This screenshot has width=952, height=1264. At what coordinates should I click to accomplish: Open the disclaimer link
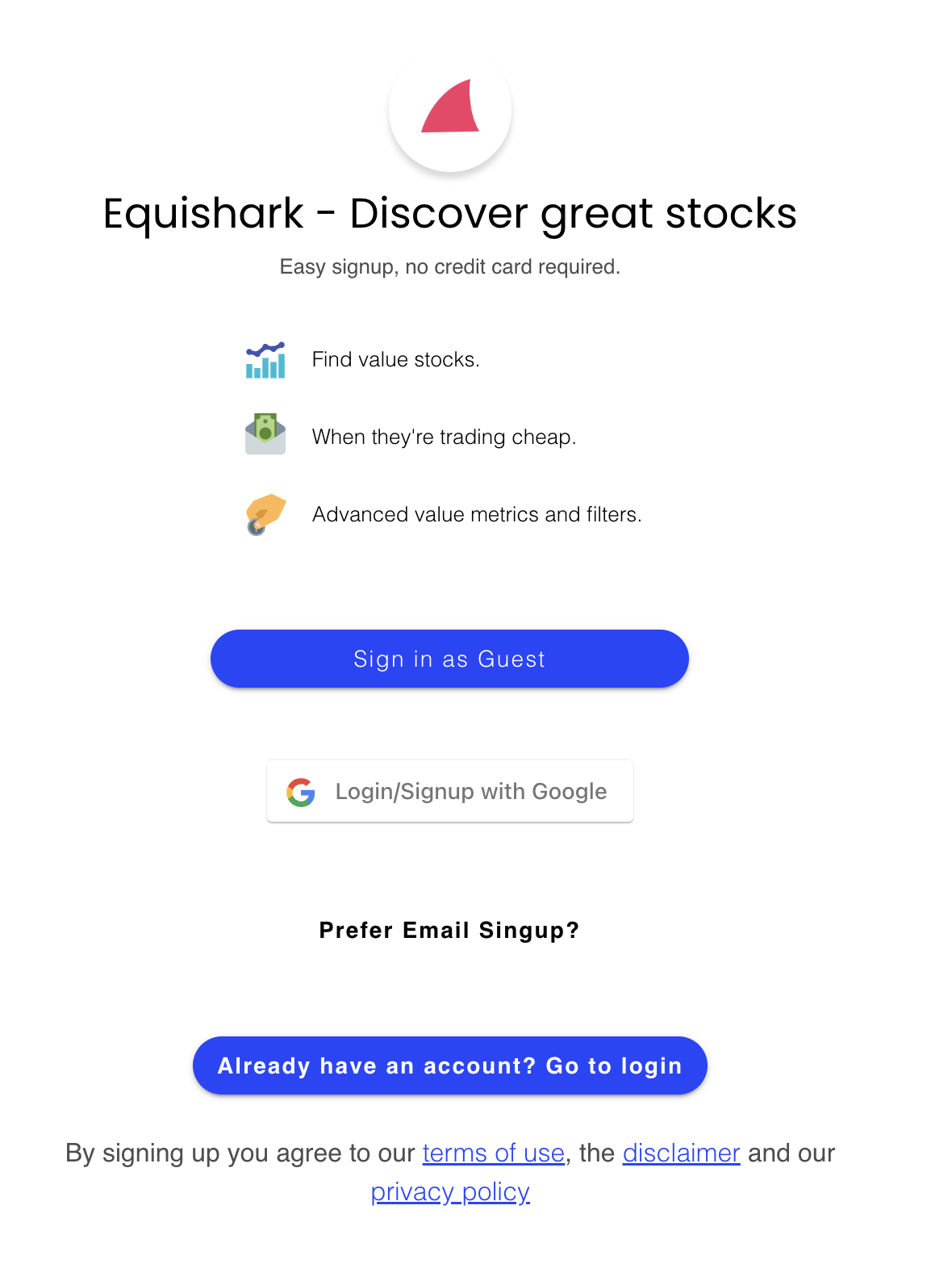click(x=681, y=1153)
